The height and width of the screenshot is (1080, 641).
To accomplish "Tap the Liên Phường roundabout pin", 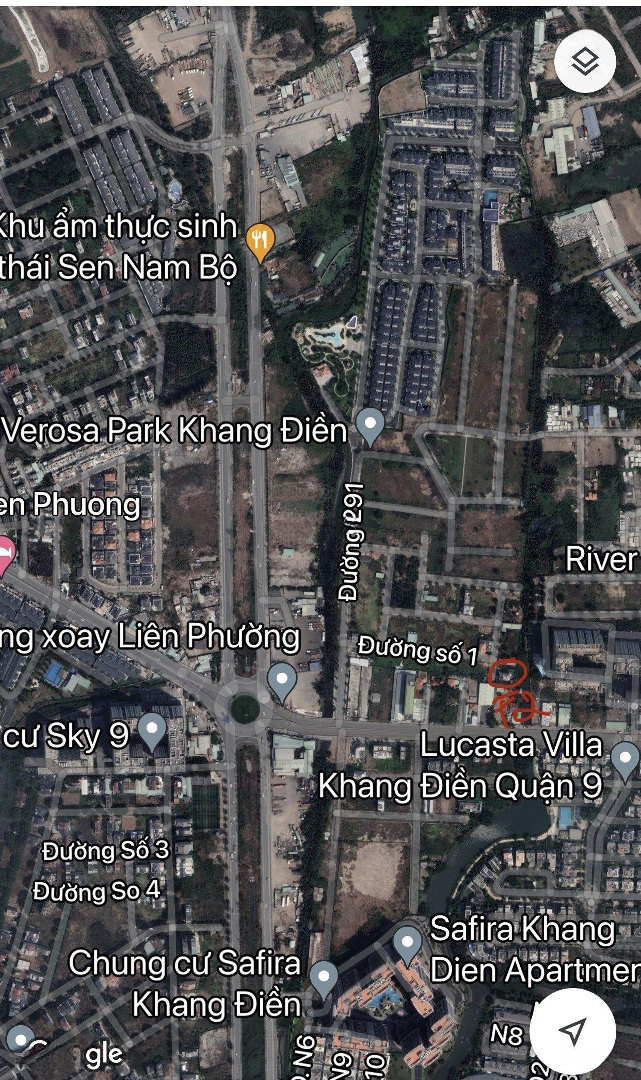I will 282,681.
